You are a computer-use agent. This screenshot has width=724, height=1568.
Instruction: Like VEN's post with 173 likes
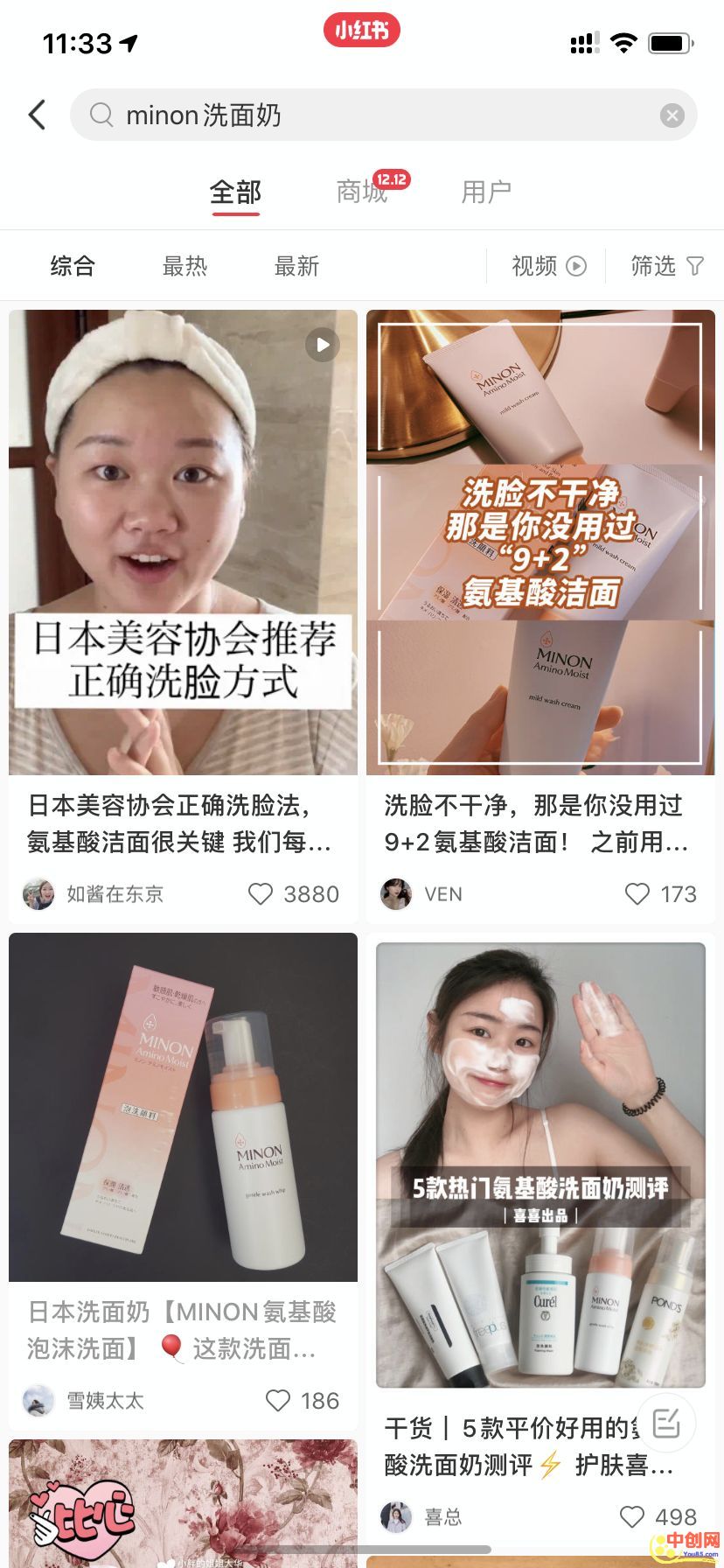coord(637,893)
